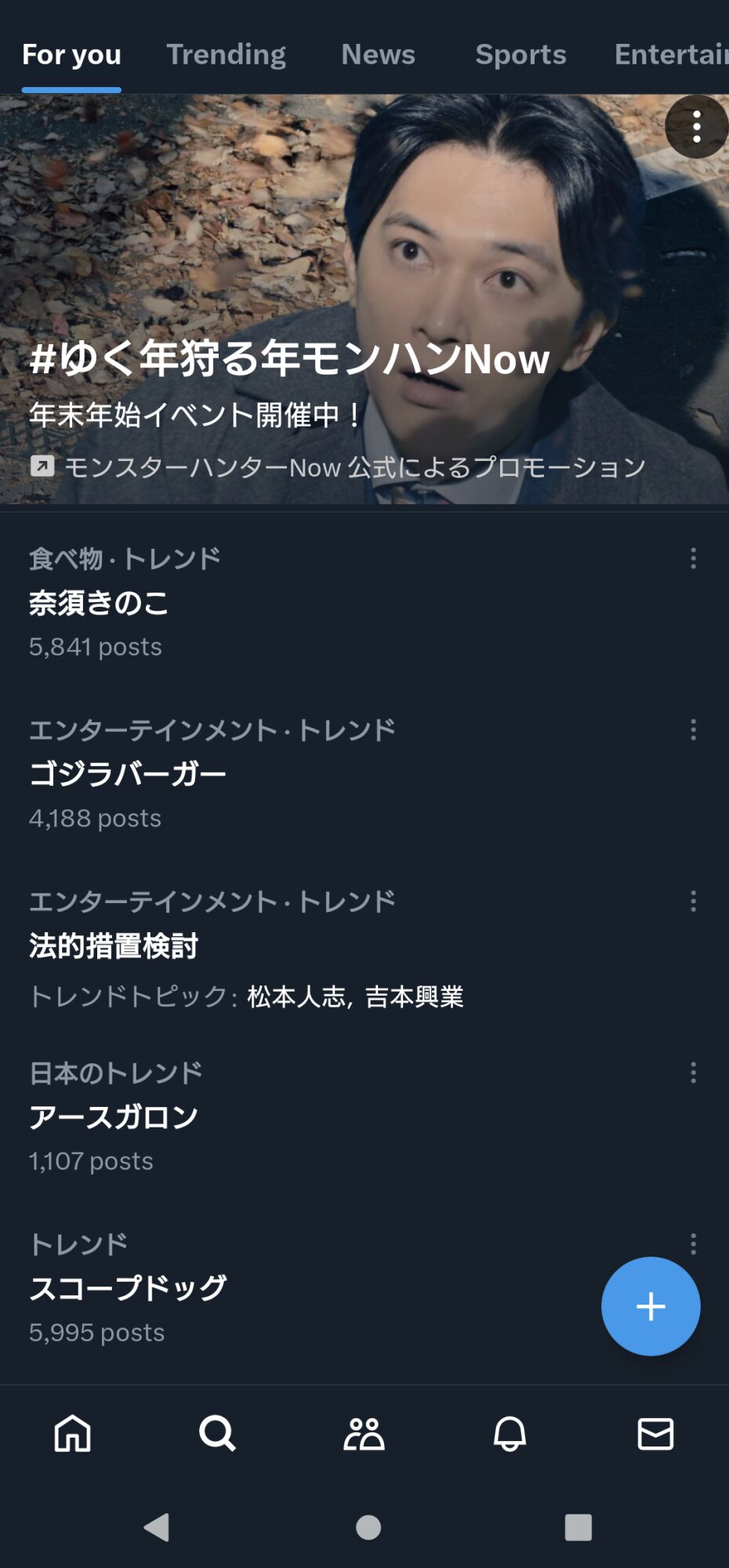Open the Sports tab

pyautogui.click(x=520, y=55)
